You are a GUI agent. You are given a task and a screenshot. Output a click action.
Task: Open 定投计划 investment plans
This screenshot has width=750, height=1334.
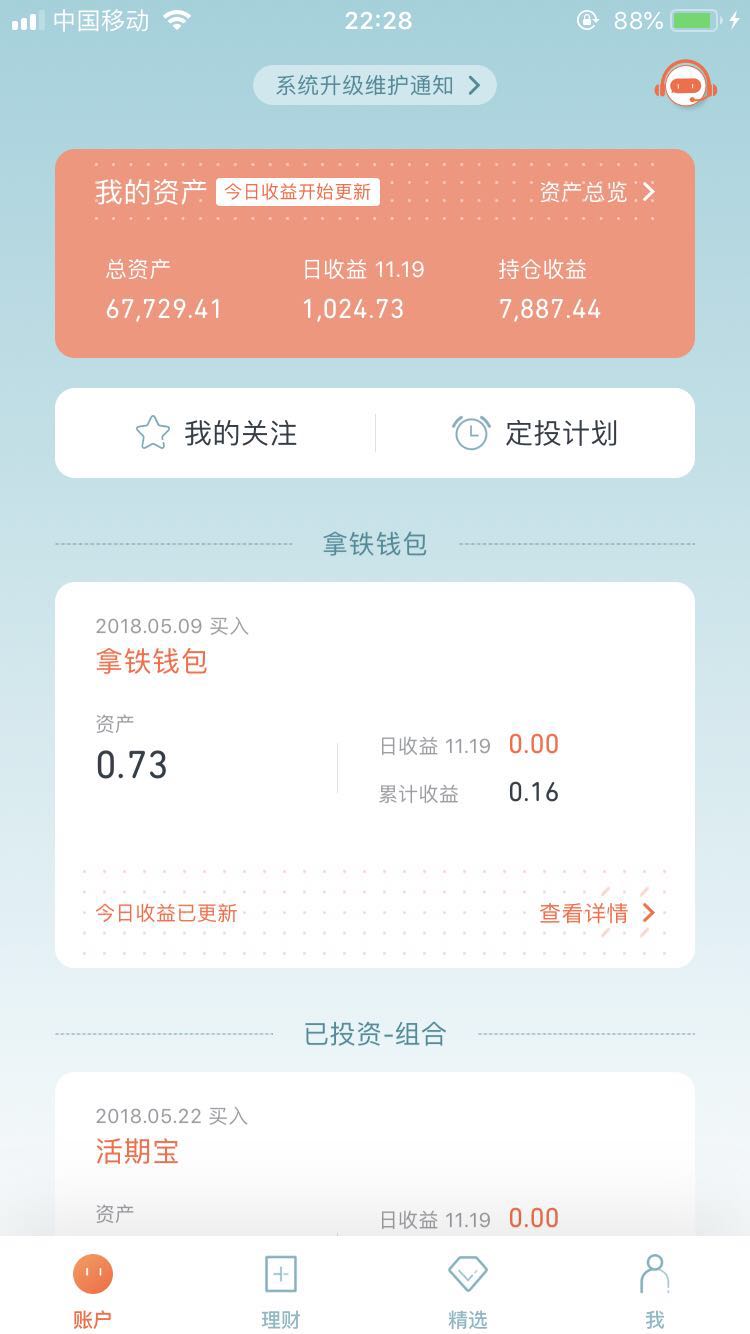(x=534, y=433)
